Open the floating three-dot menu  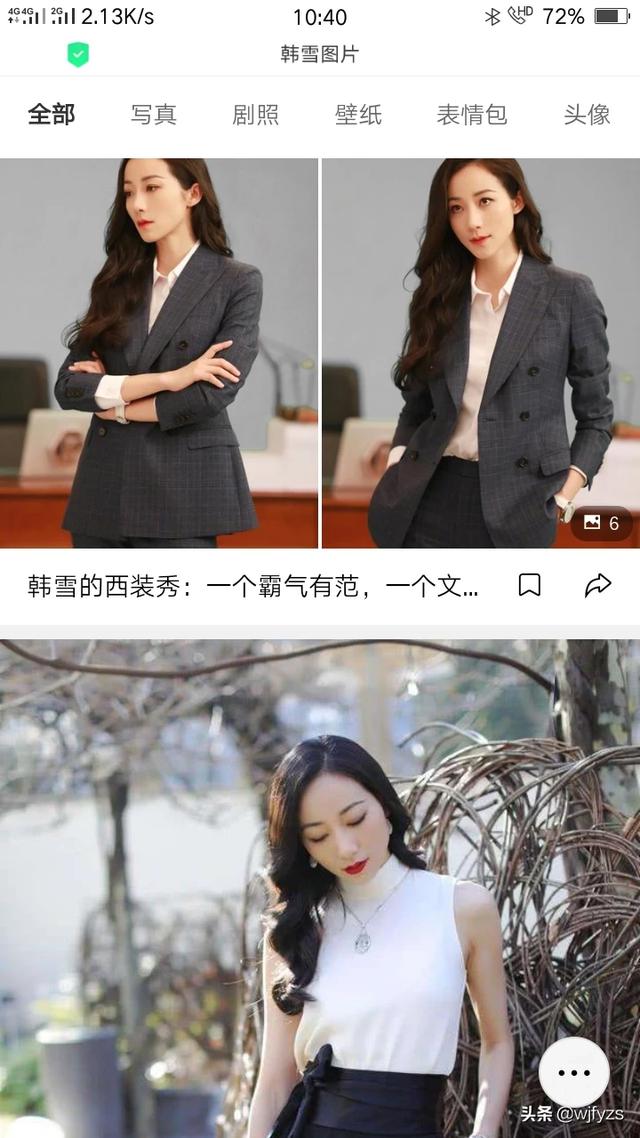575,1072
